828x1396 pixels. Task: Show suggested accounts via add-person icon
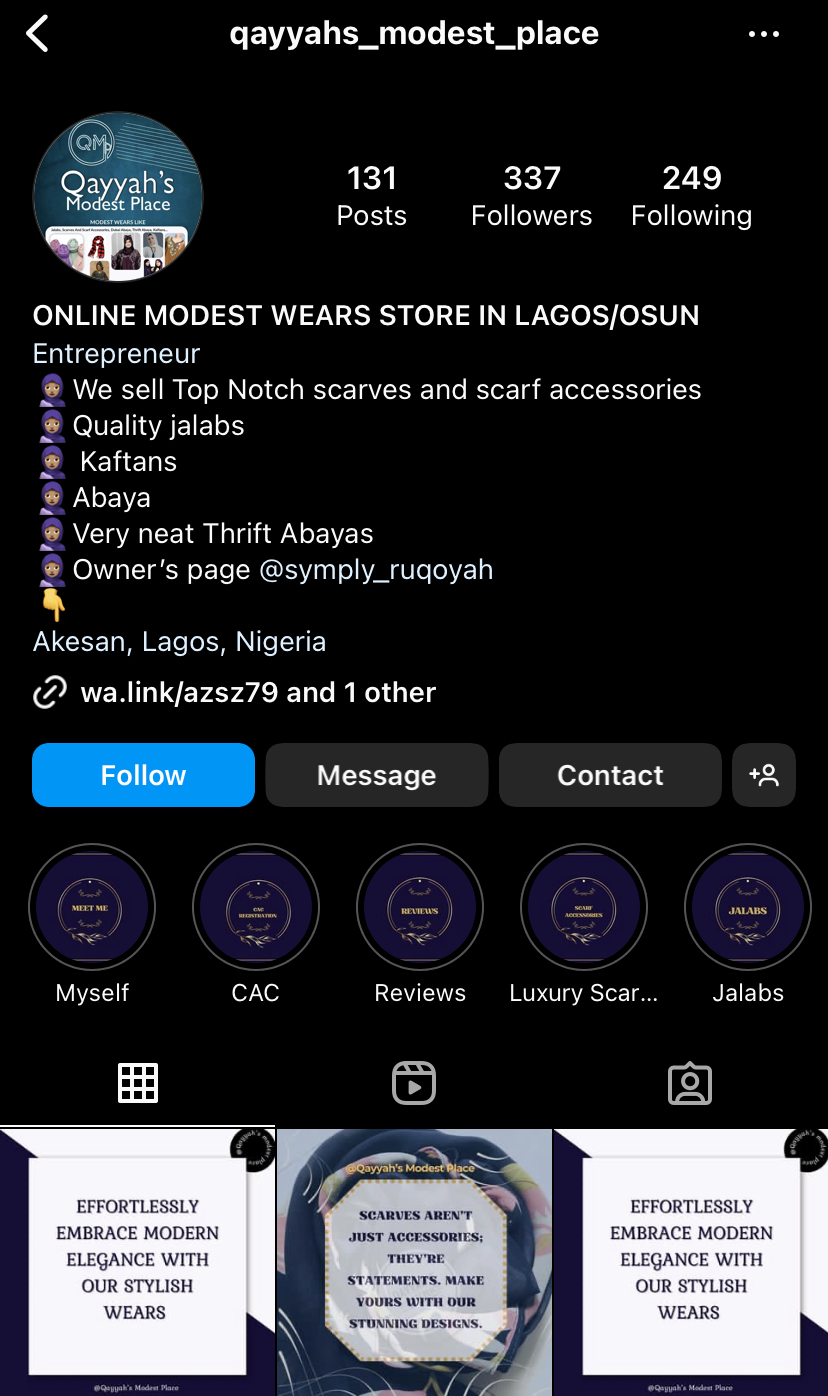coord(763,775)
